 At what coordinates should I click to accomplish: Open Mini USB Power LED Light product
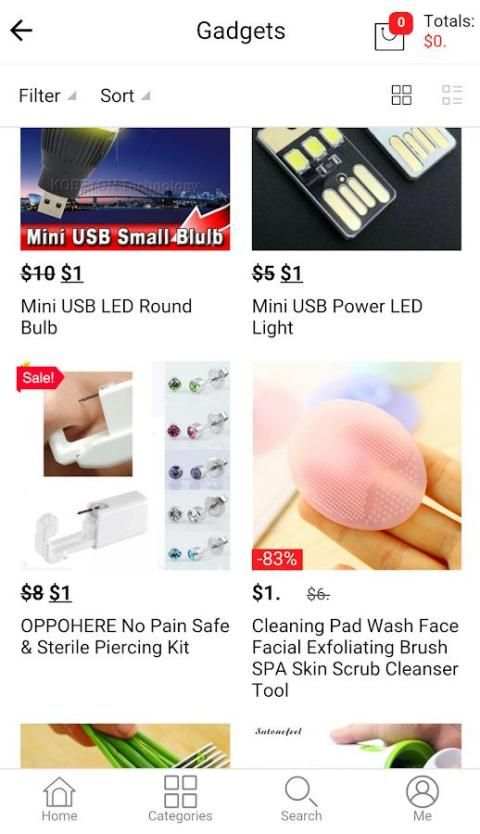click(x=357, y=232)
